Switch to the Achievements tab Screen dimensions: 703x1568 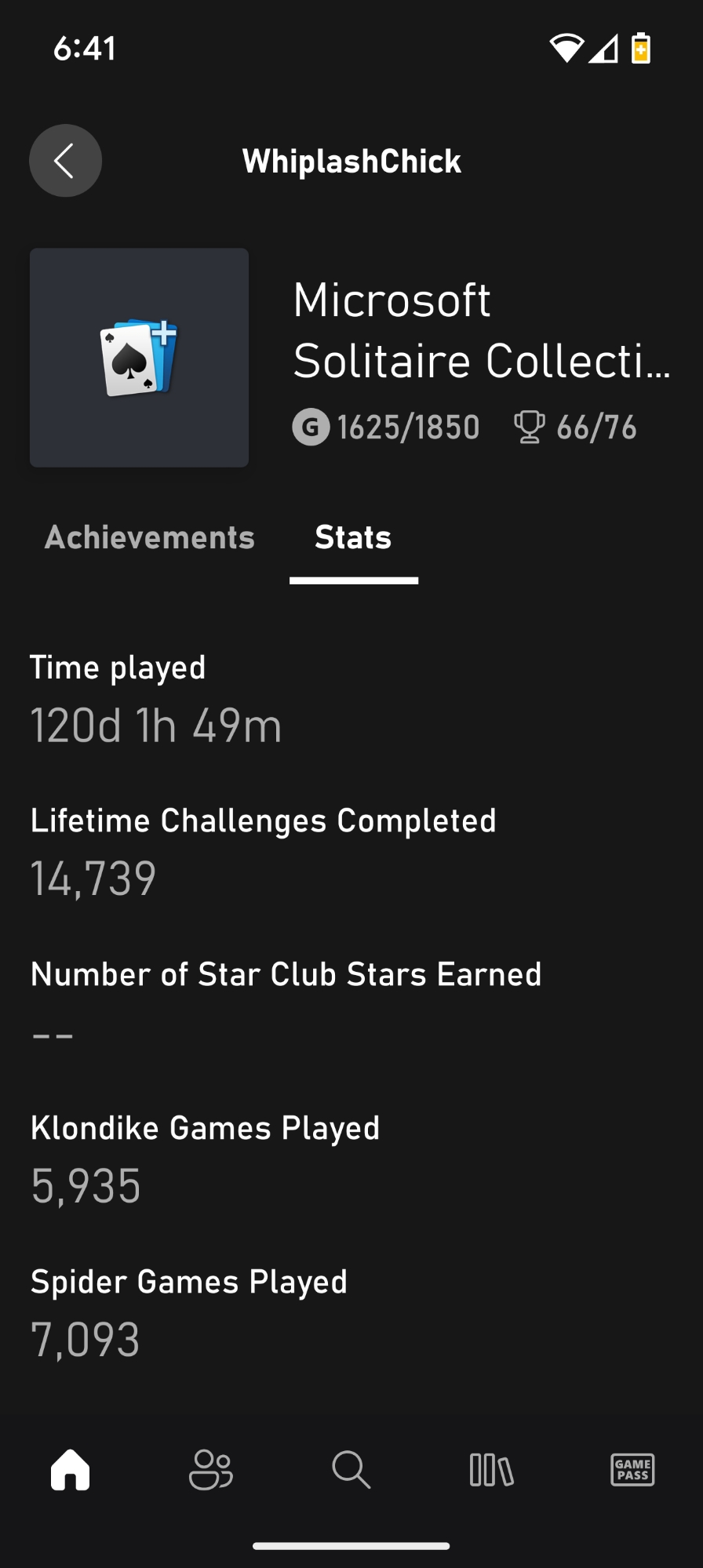click(150, 538)
